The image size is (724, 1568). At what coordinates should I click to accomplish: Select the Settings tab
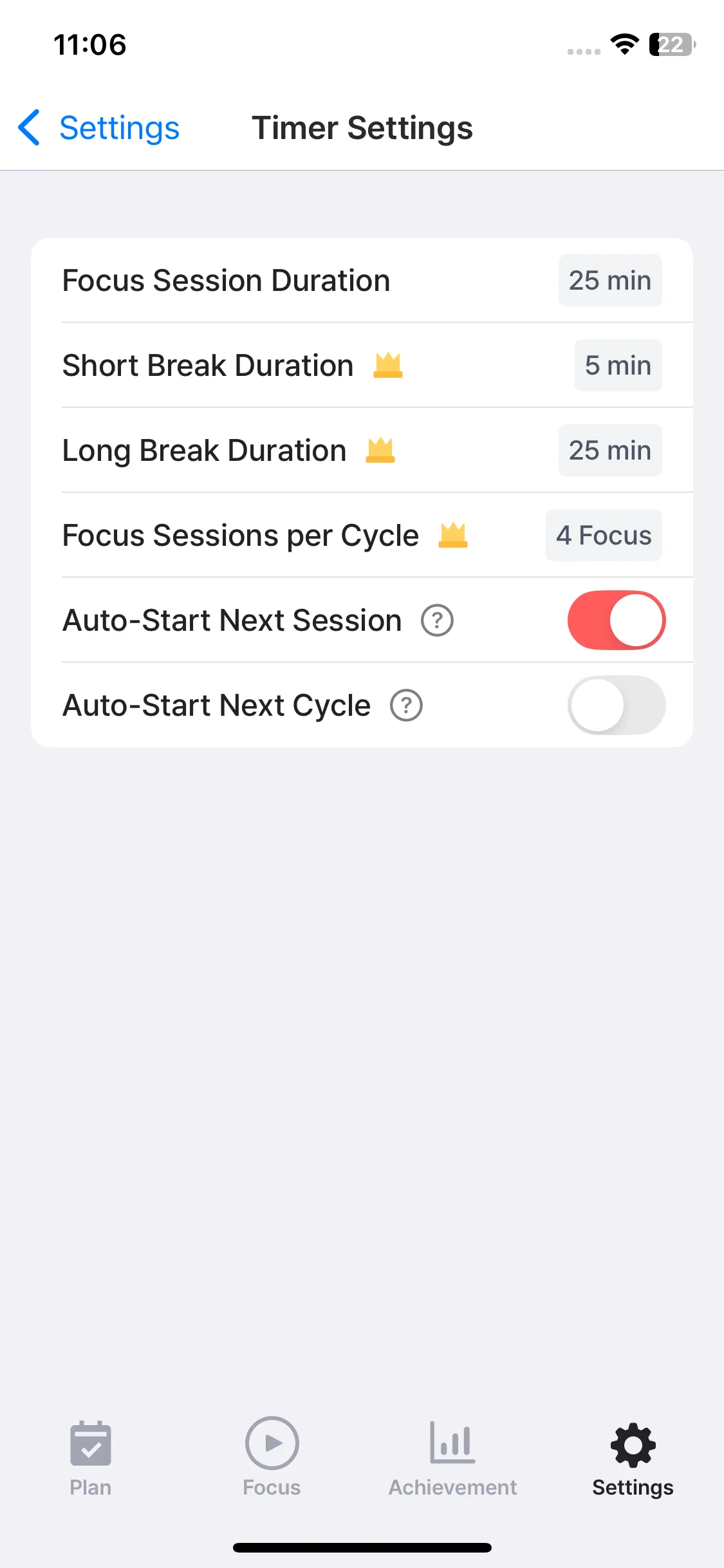pyautogui.click(x=633, y=1458)
